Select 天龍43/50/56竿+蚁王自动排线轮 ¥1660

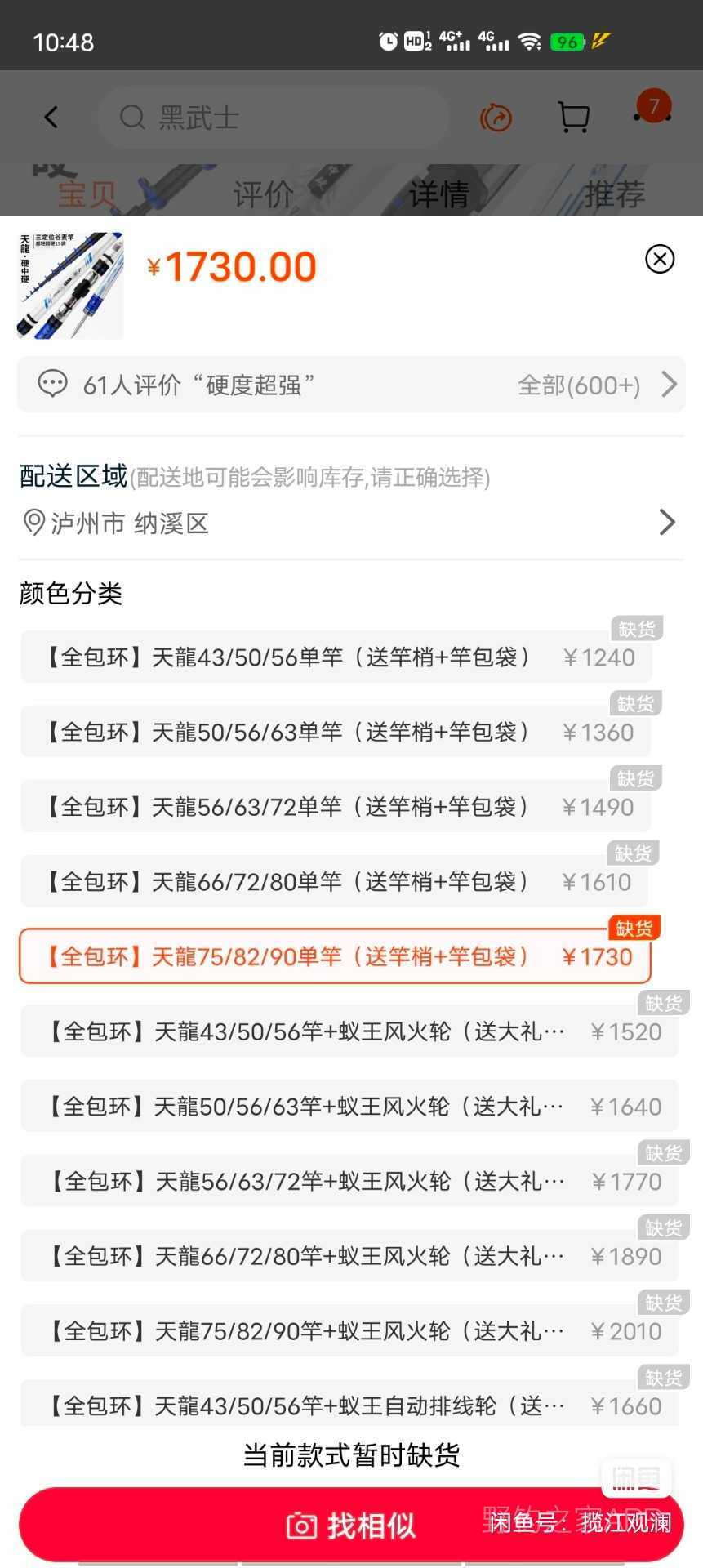pyautogui.click(x=349, y=1405)
